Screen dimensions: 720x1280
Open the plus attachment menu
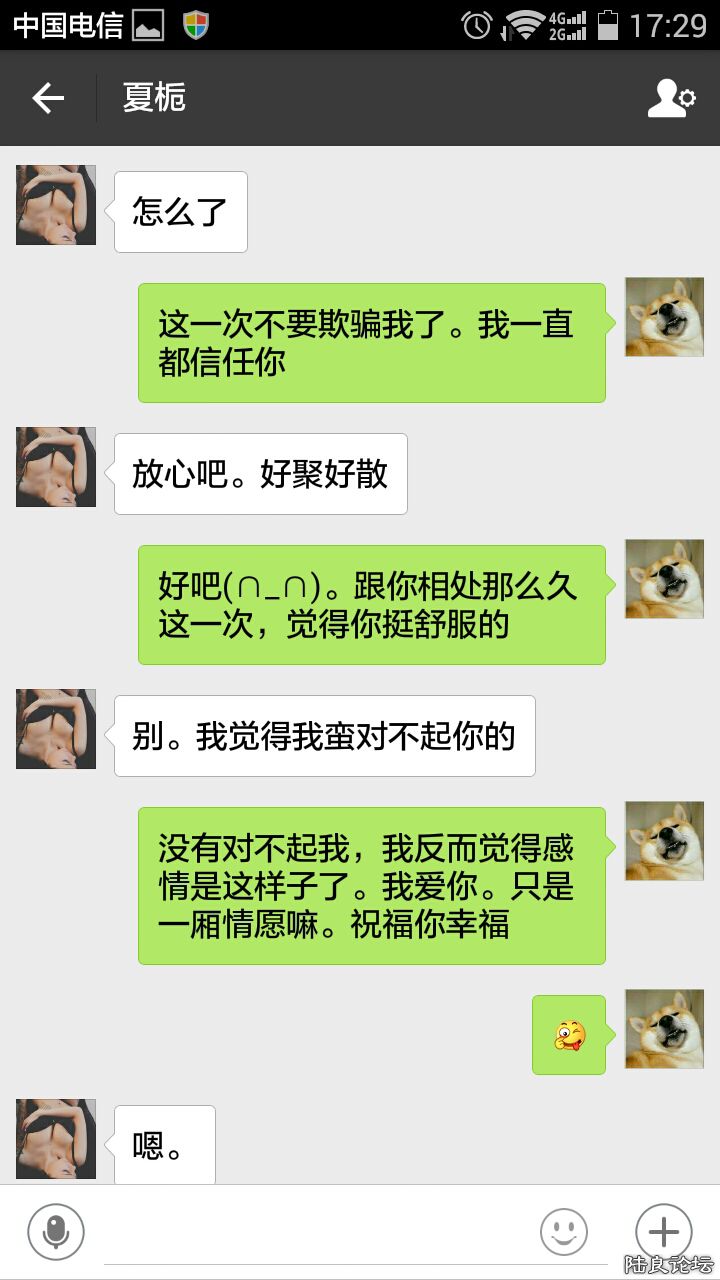pos(664,1231)
